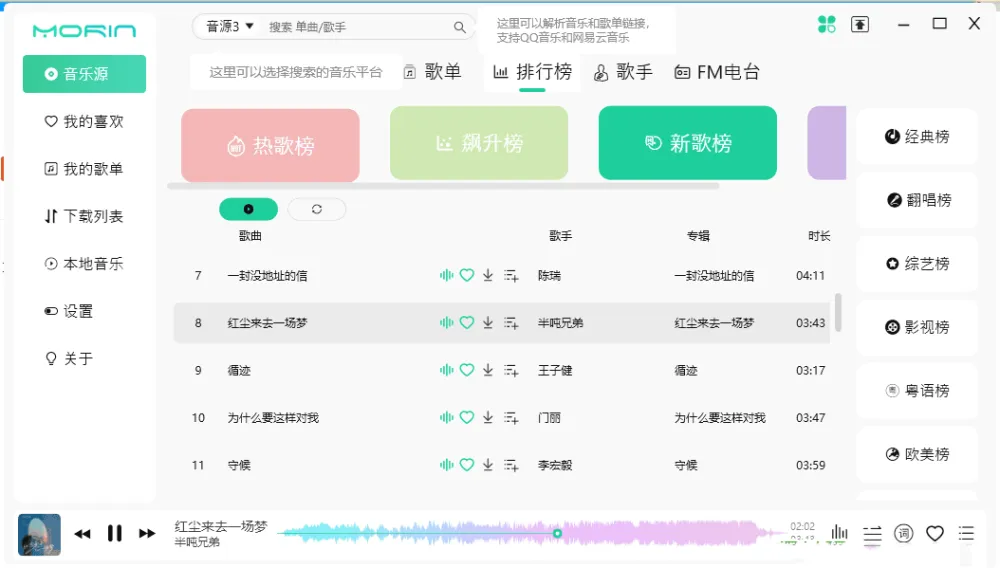This screenshot has height=568, width=1000.
Task: Open 我的喜欢 in the sidebar
Action: click(x=84, y=121)
